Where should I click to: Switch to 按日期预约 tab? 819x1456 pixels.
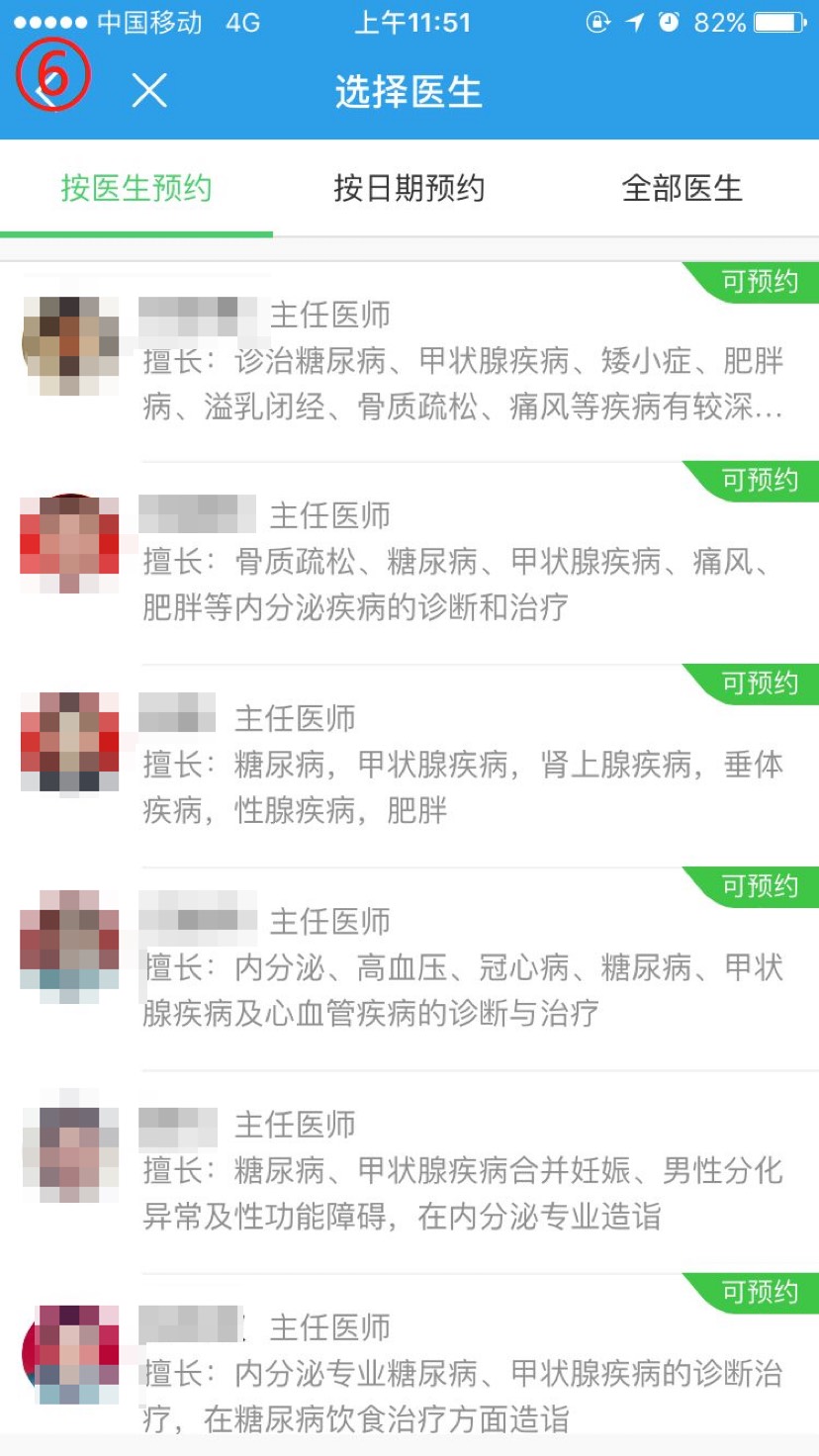[409, 188]
